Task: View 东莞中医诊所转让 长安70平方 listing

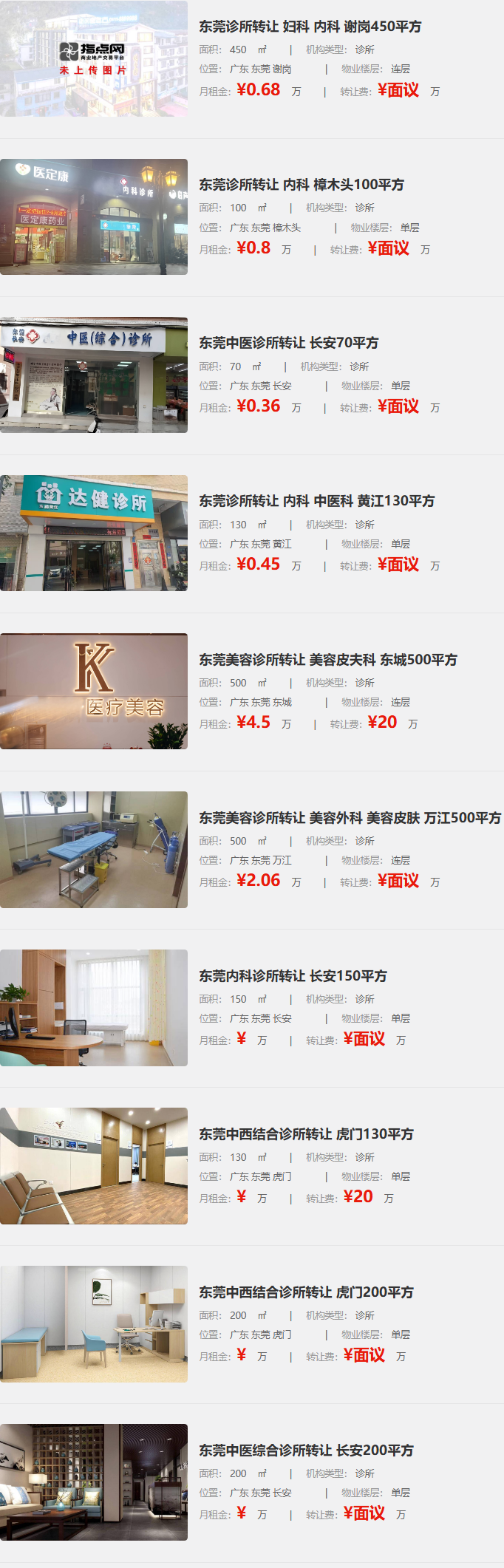Action: point(288,343)
